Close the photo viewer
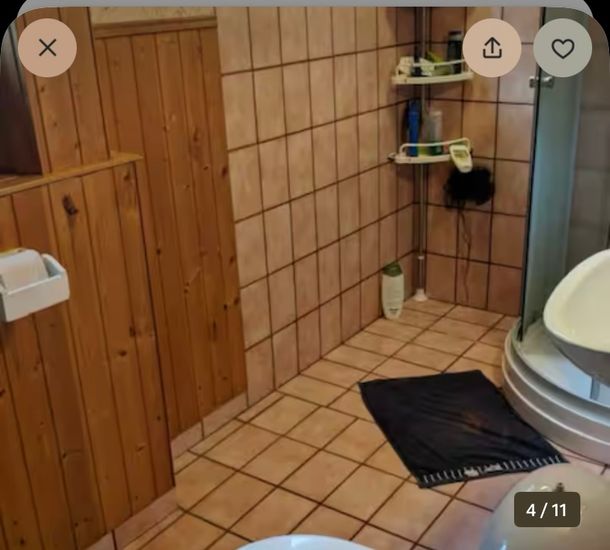Viewport: 610px width, 550px height. pos(47,48)
